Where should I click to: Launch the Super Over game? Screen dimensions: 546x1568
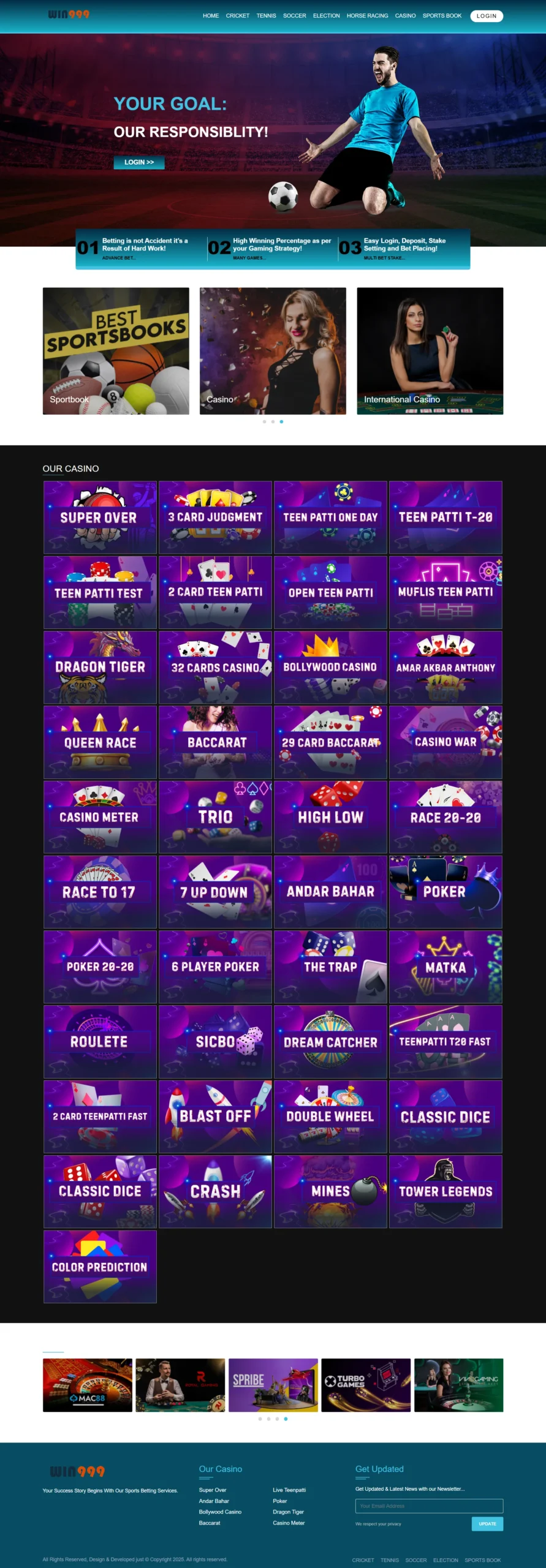pos(100,518)
